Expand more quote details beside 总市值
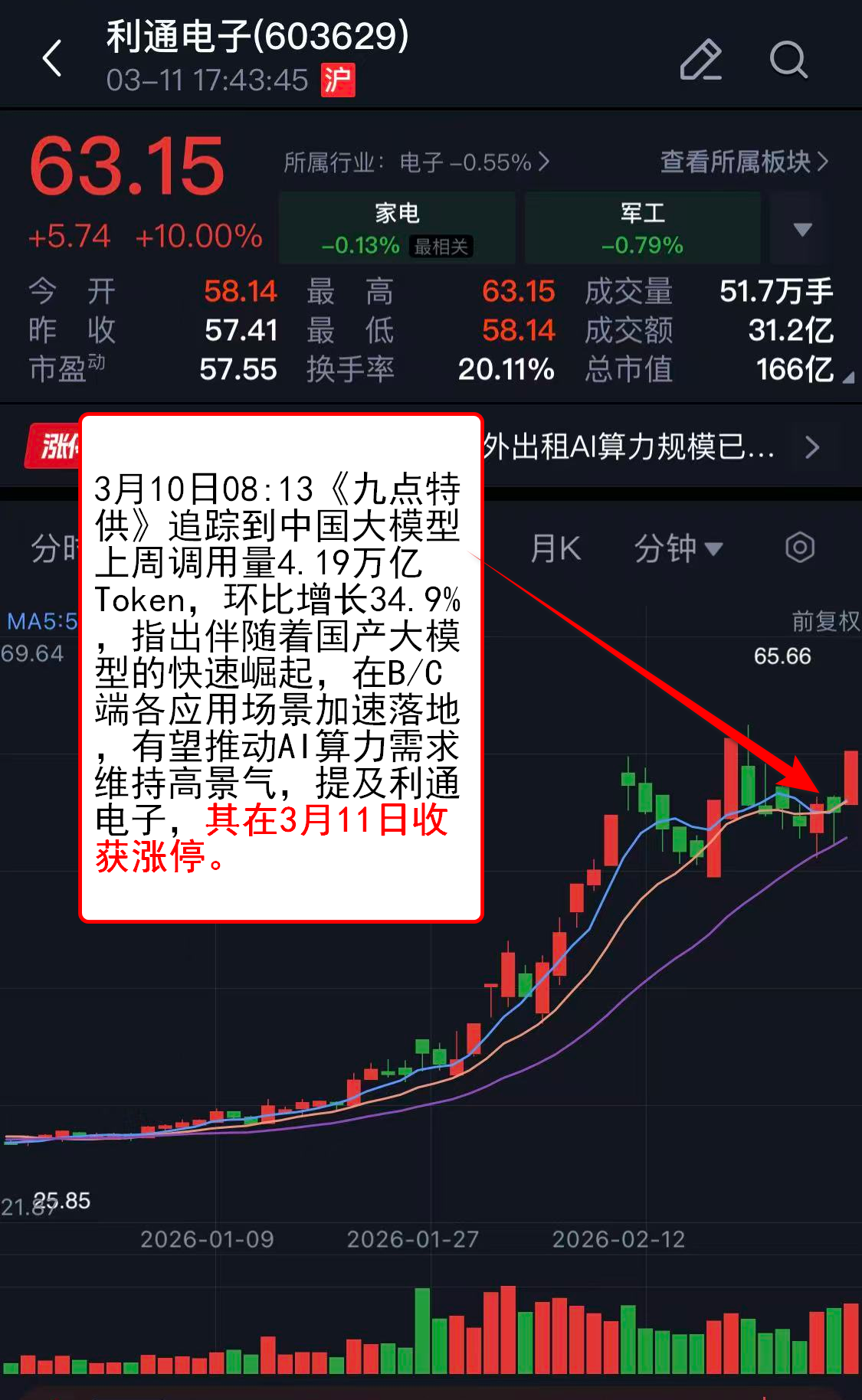Image resolution: width=862 pixels, height=1400 pixels. point(847,378)
